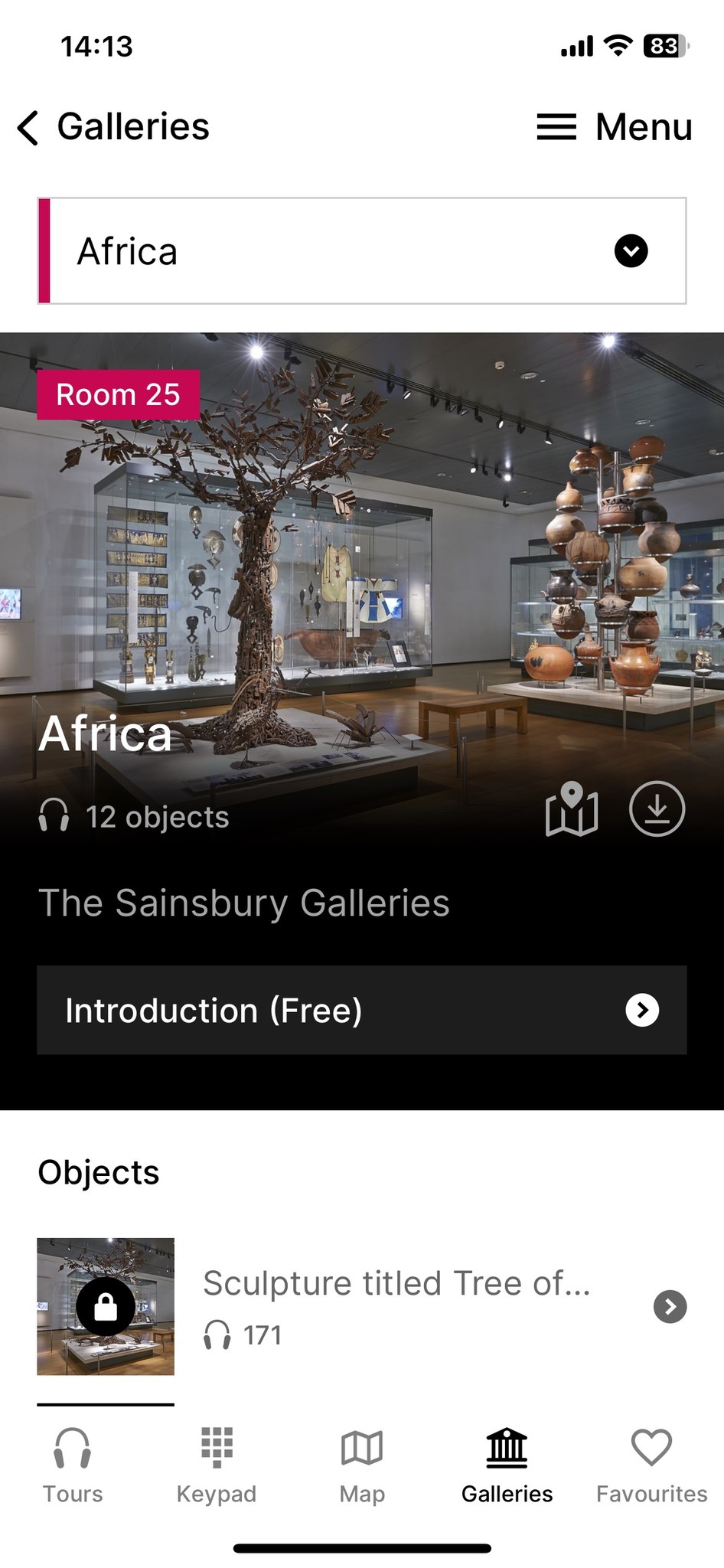This screenshot has width=724, height=1568.
Task: Go back to the Galleries list
Action: point(113,127)
